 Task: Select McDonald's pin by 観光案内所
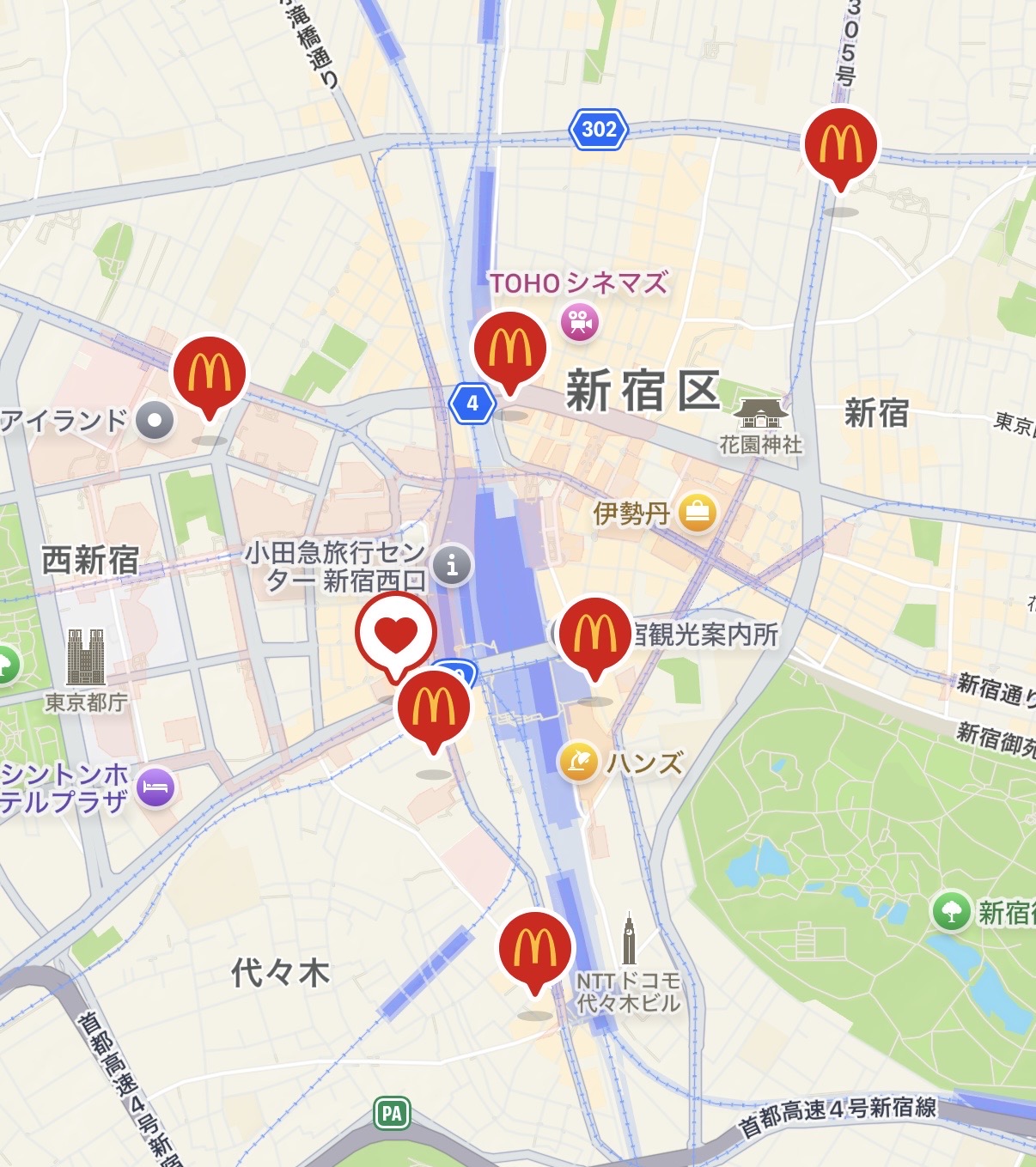pyautogui.click(x=595, y=634)
